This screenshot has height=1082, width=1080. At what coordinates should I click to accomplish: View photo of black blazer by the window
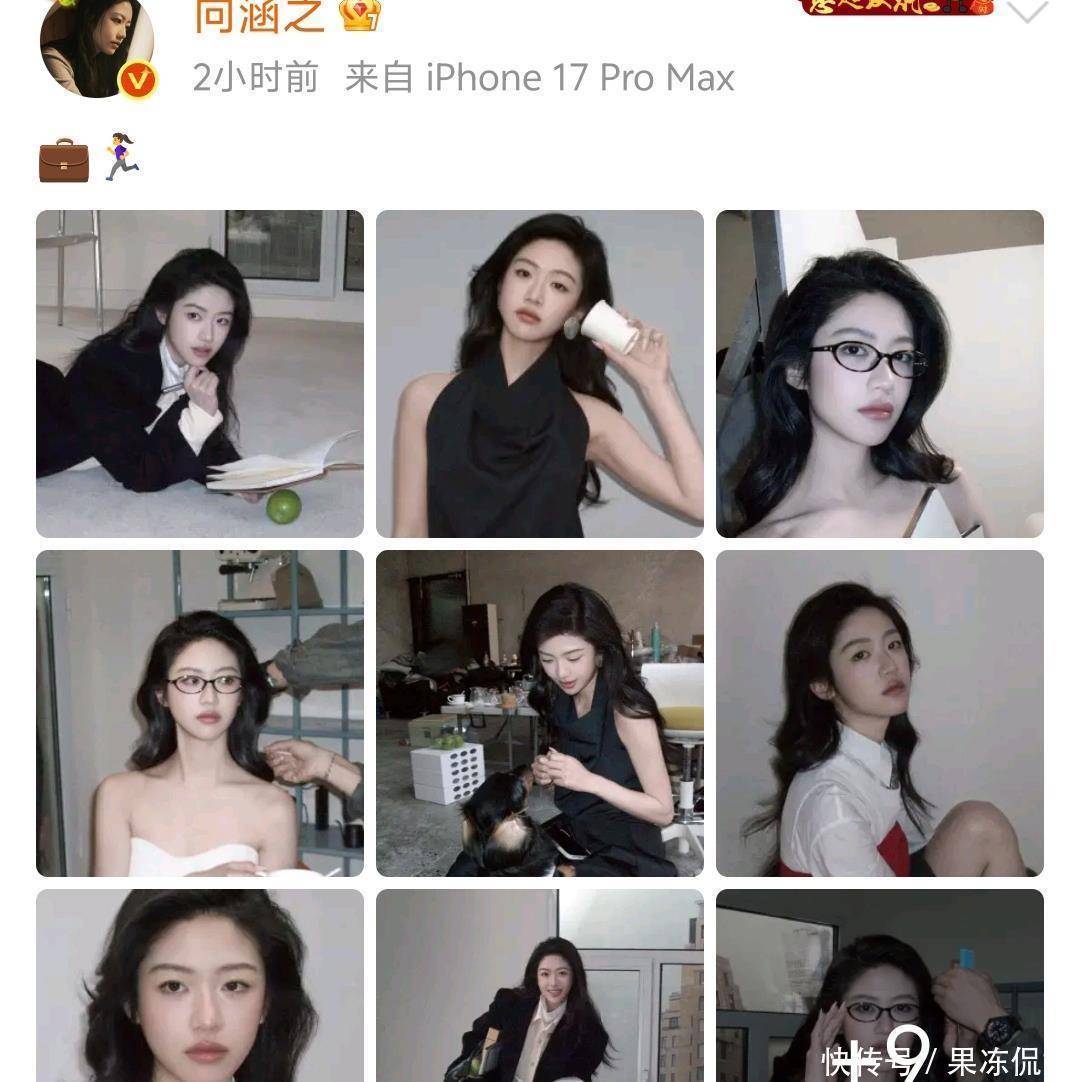point(540,985)
